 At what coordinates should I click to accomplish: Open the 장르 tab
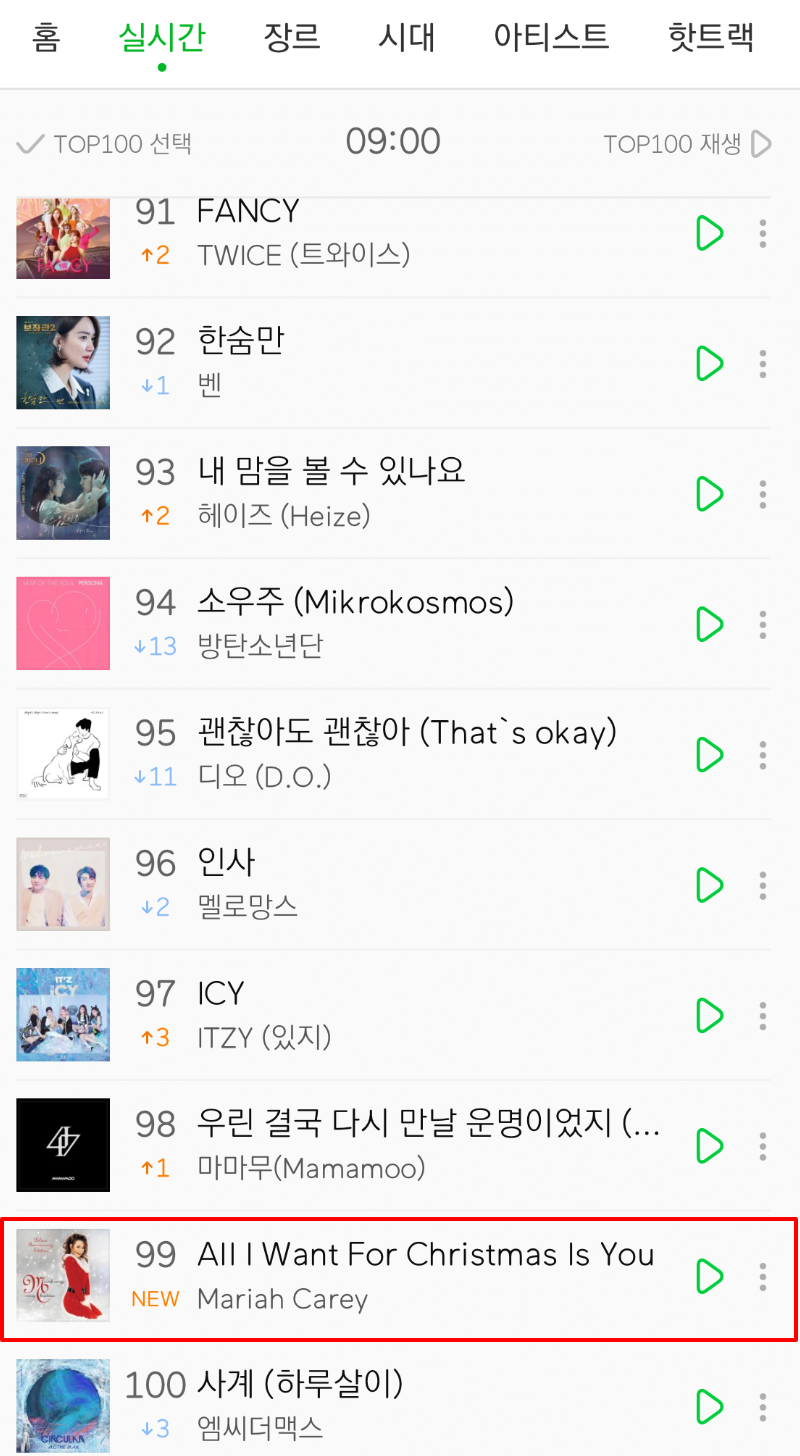pyautogui.click(x=292, y=37)
